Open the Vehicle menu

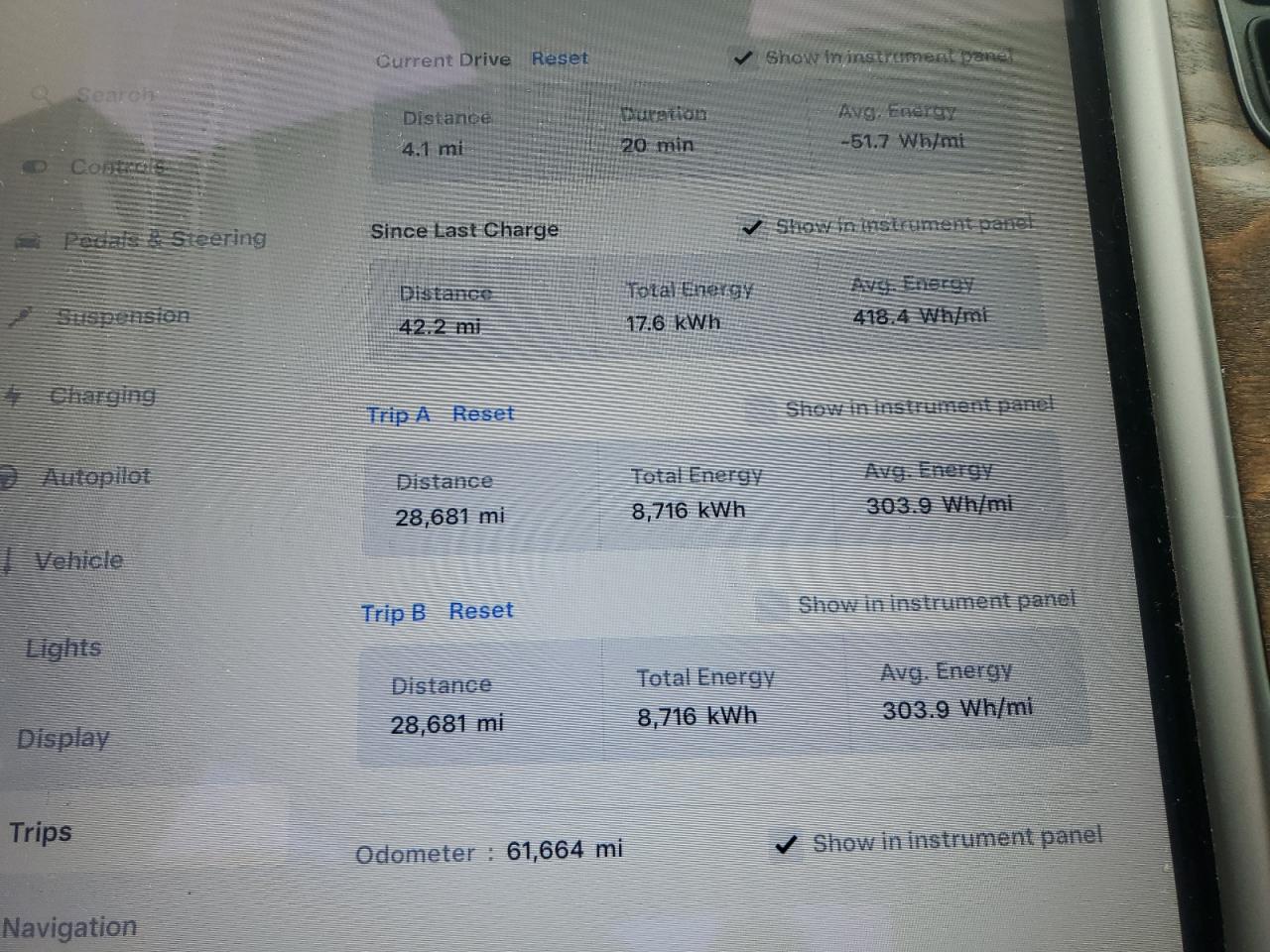tap(78, 560)
